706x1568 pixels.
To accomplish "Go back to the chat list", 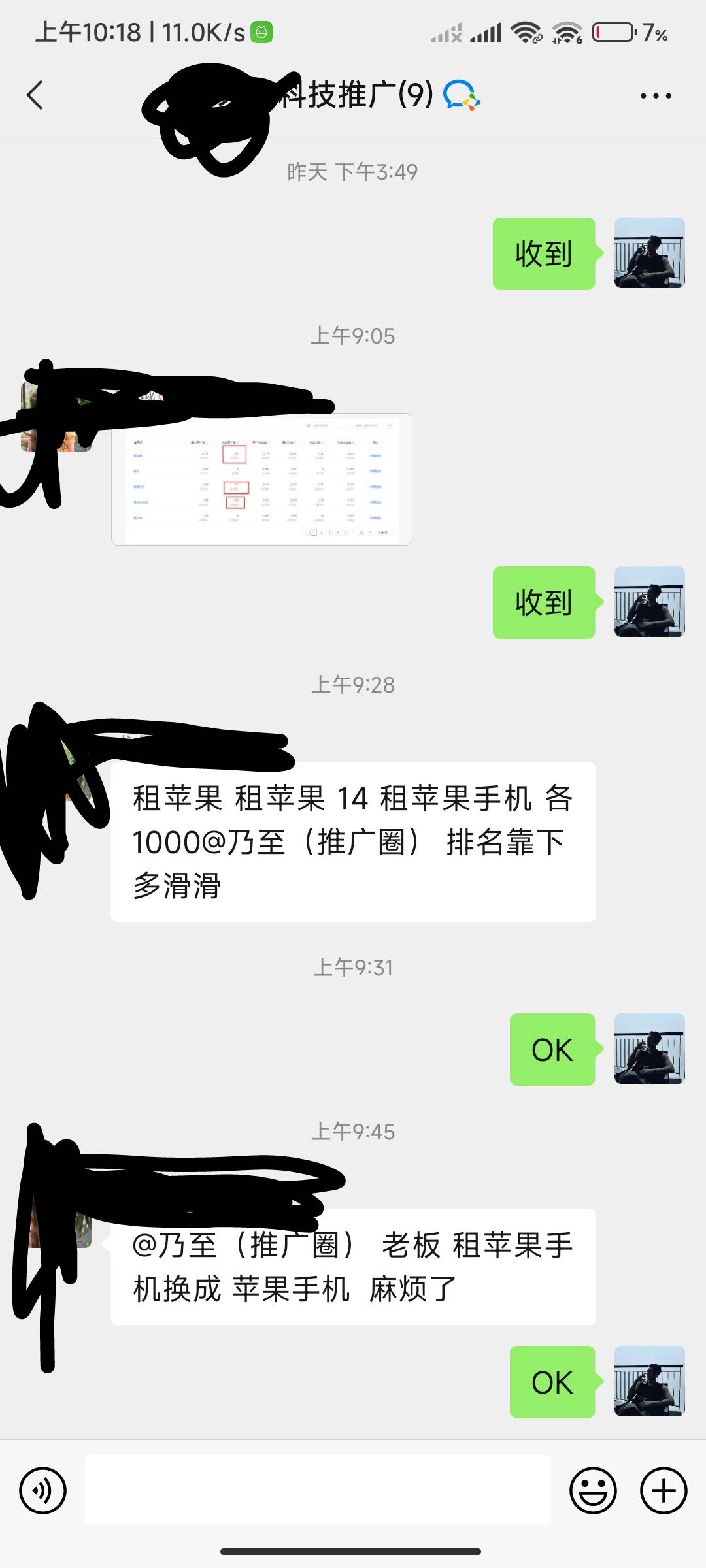I will click(35, 95).
